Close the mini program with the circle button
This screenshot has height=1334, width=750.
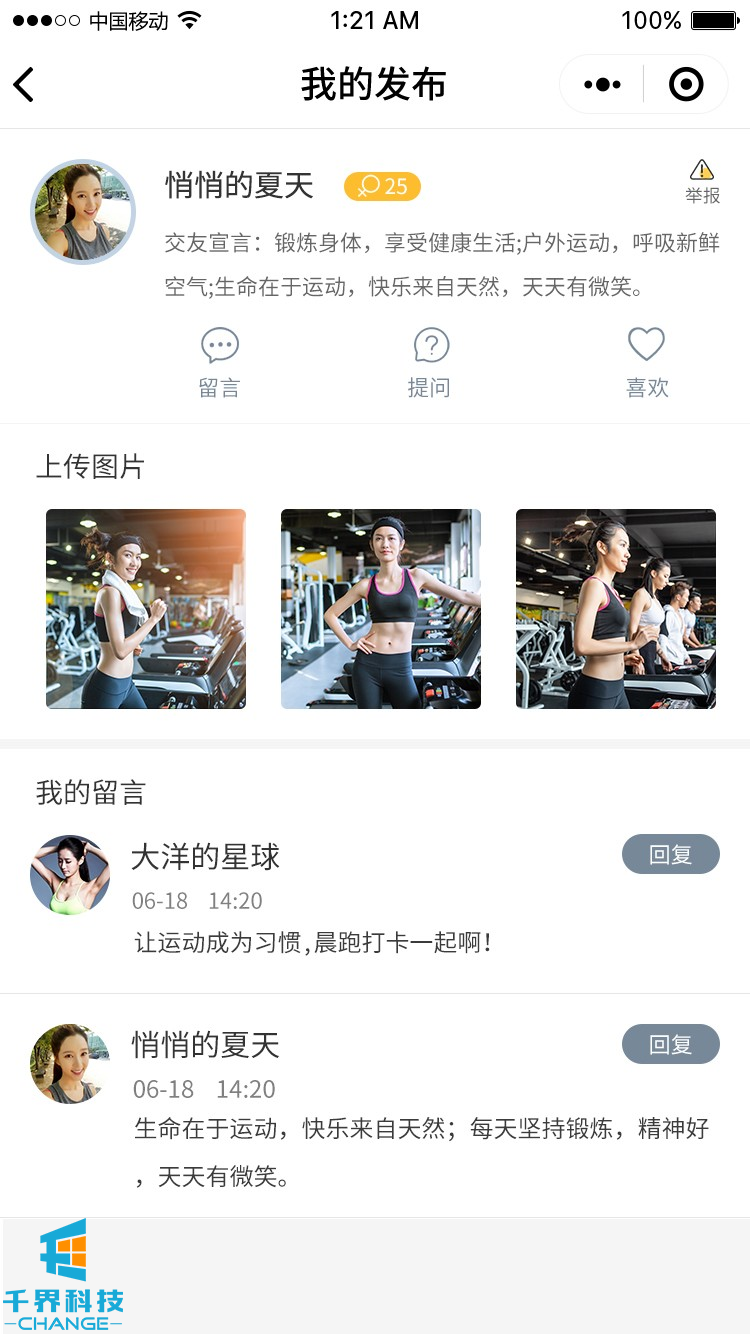(686, 85)
